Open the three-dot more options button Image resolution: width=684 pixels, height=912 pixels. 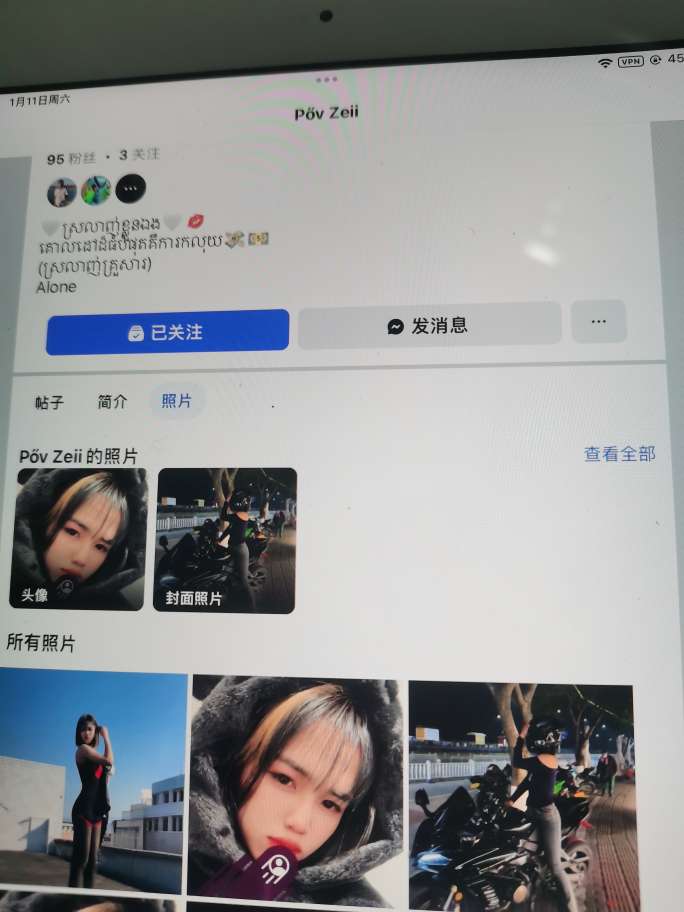(x=598, y=322)
